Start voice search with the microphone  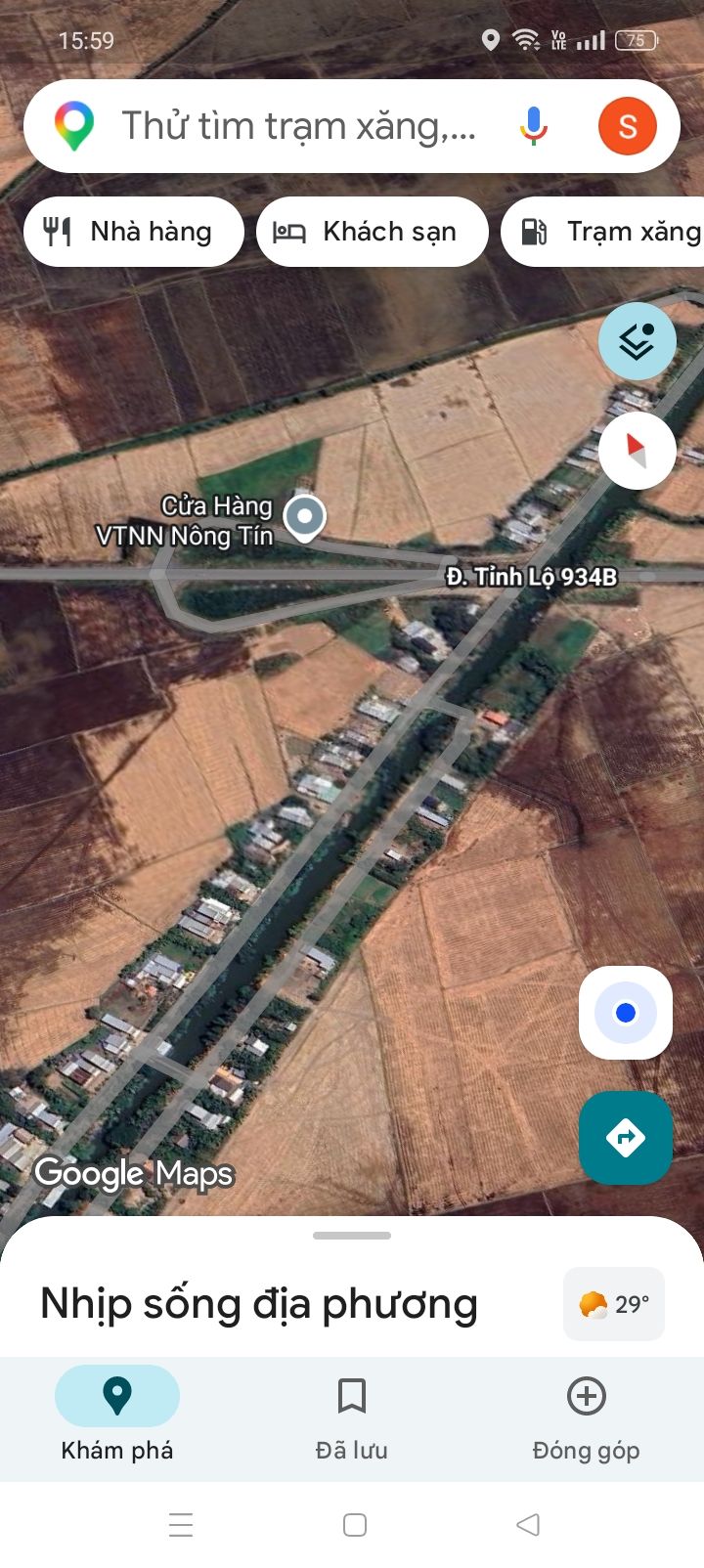coord(533,126)
